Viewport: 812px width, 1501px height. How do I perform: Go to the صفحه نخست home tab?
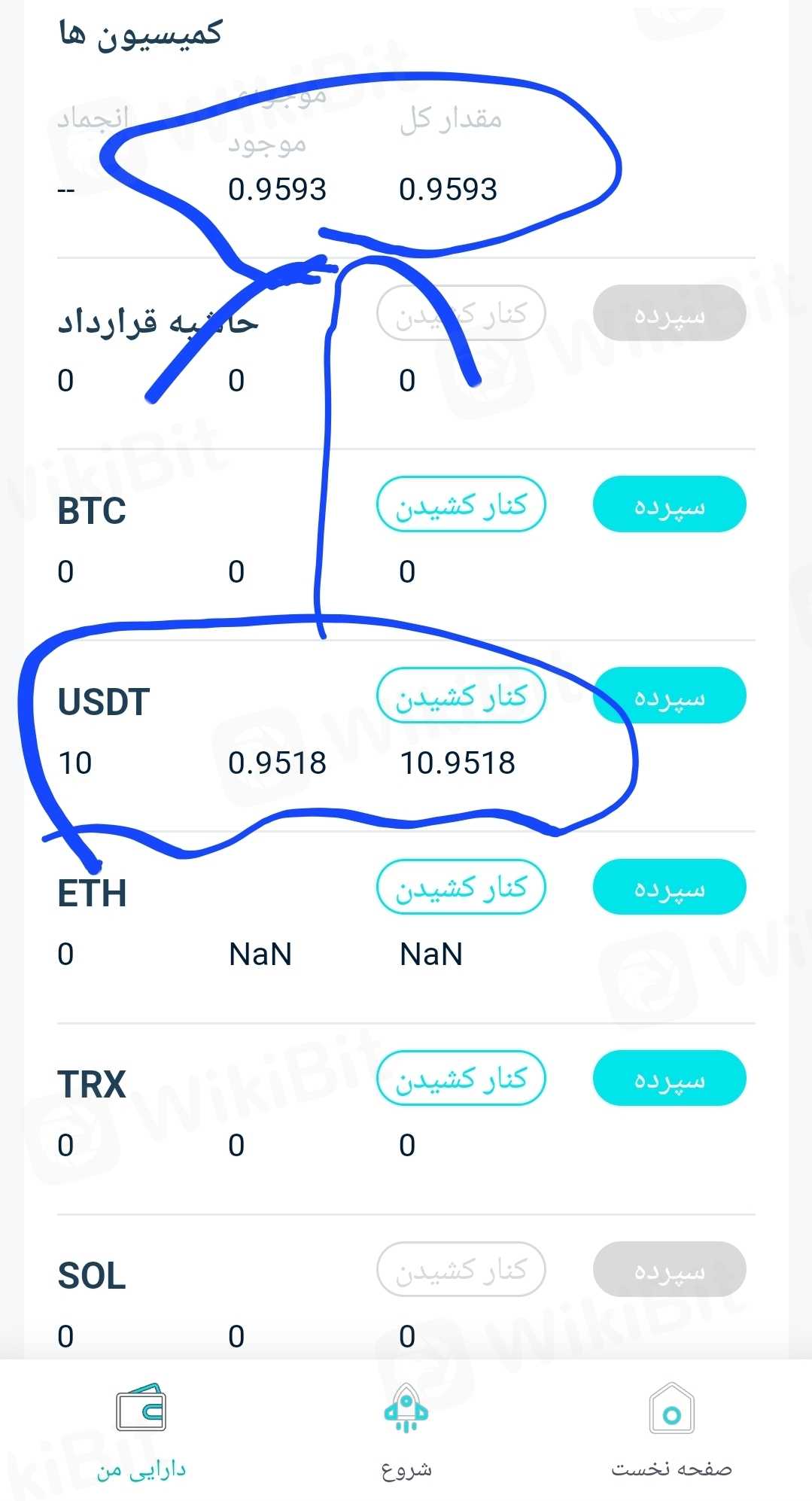[671, 1430]
